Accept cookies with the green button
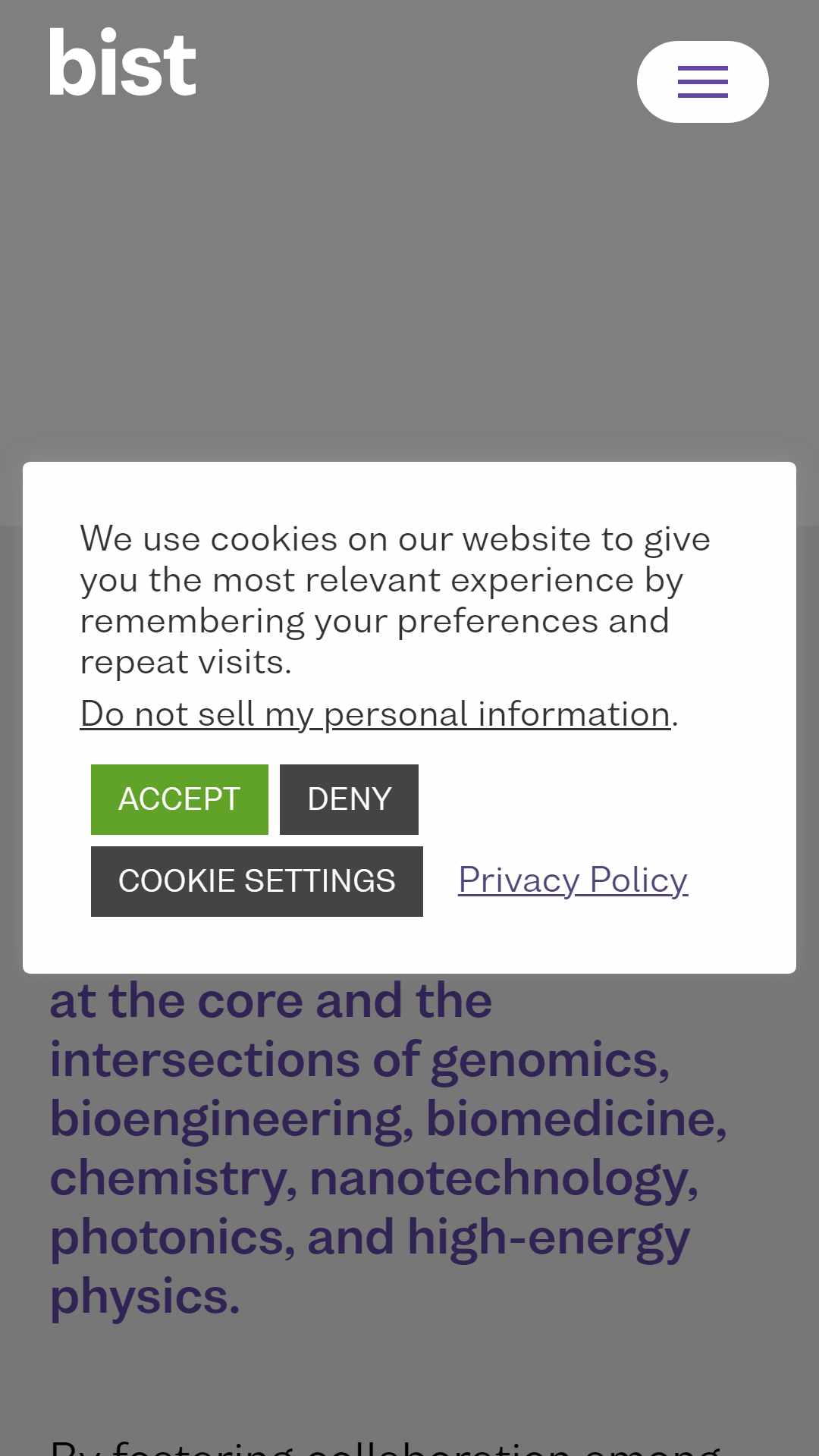This screenshot has width=819, height=1456. tap(180, 799)
